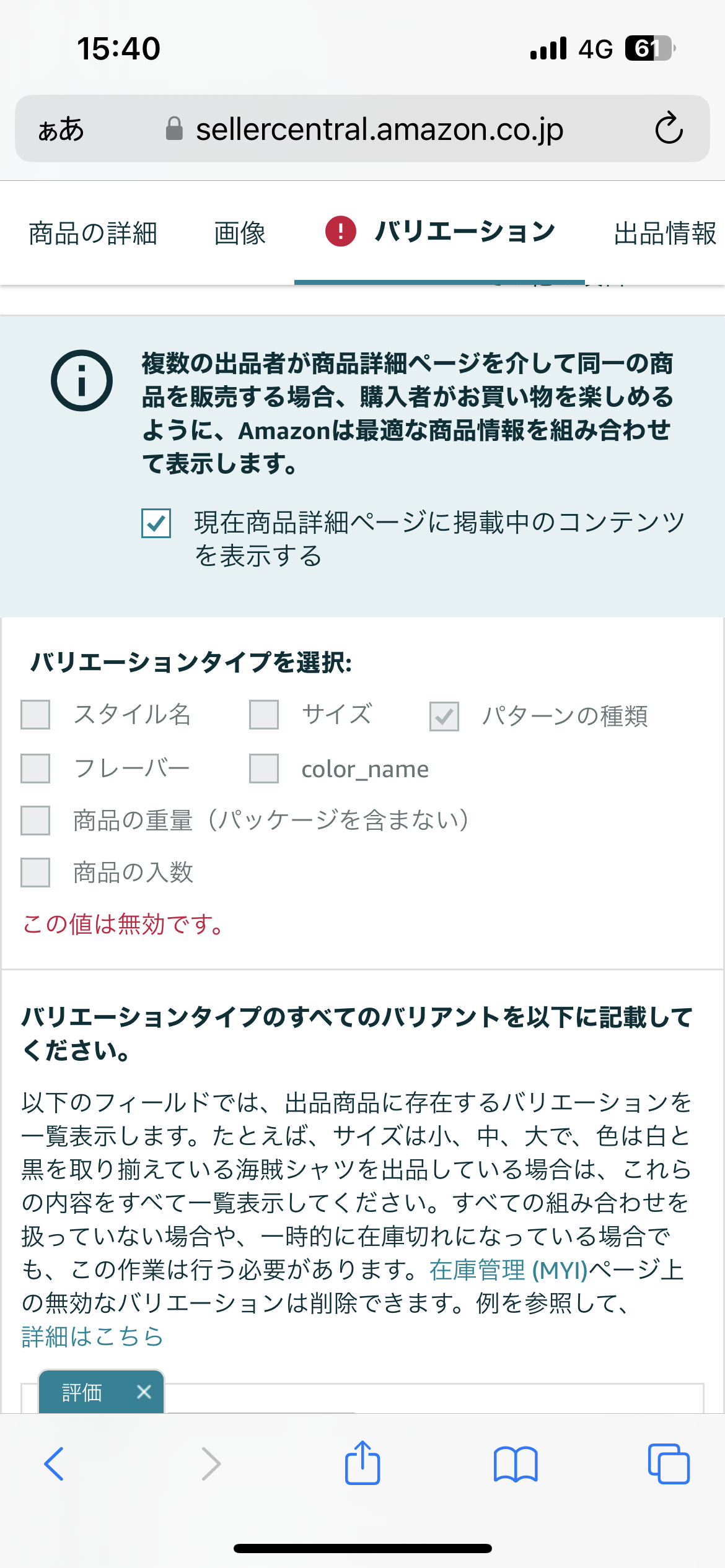Image resolution: width=725 pixels, height=1568 pixels.
Task: Open the 在庫管理 (MYI) link
Action: tap(509, 1270)
